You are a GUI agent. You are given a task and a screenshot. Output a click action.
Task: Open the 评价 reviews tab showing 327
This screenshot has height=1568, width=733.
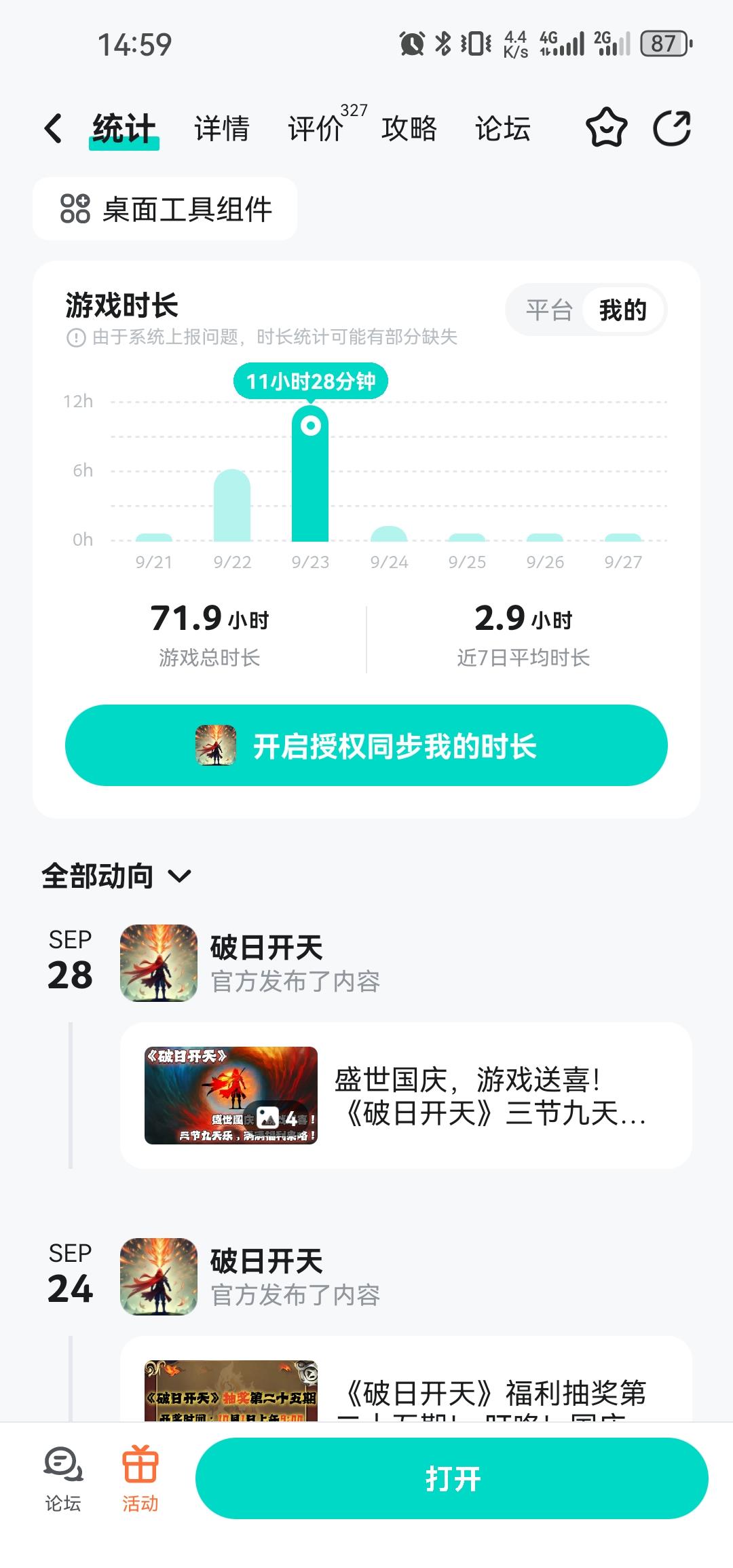(x=316, y=128)
